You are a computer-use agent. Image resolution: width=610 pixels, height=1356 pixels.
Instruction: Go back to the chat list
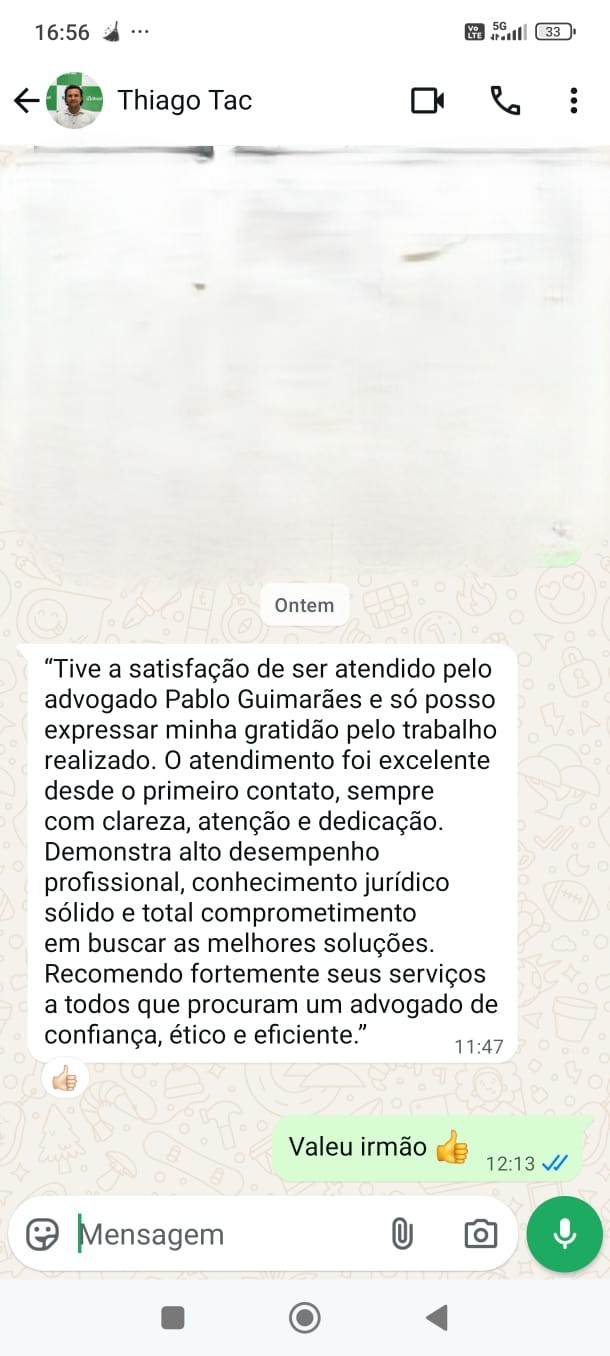[x=26, y=100]
